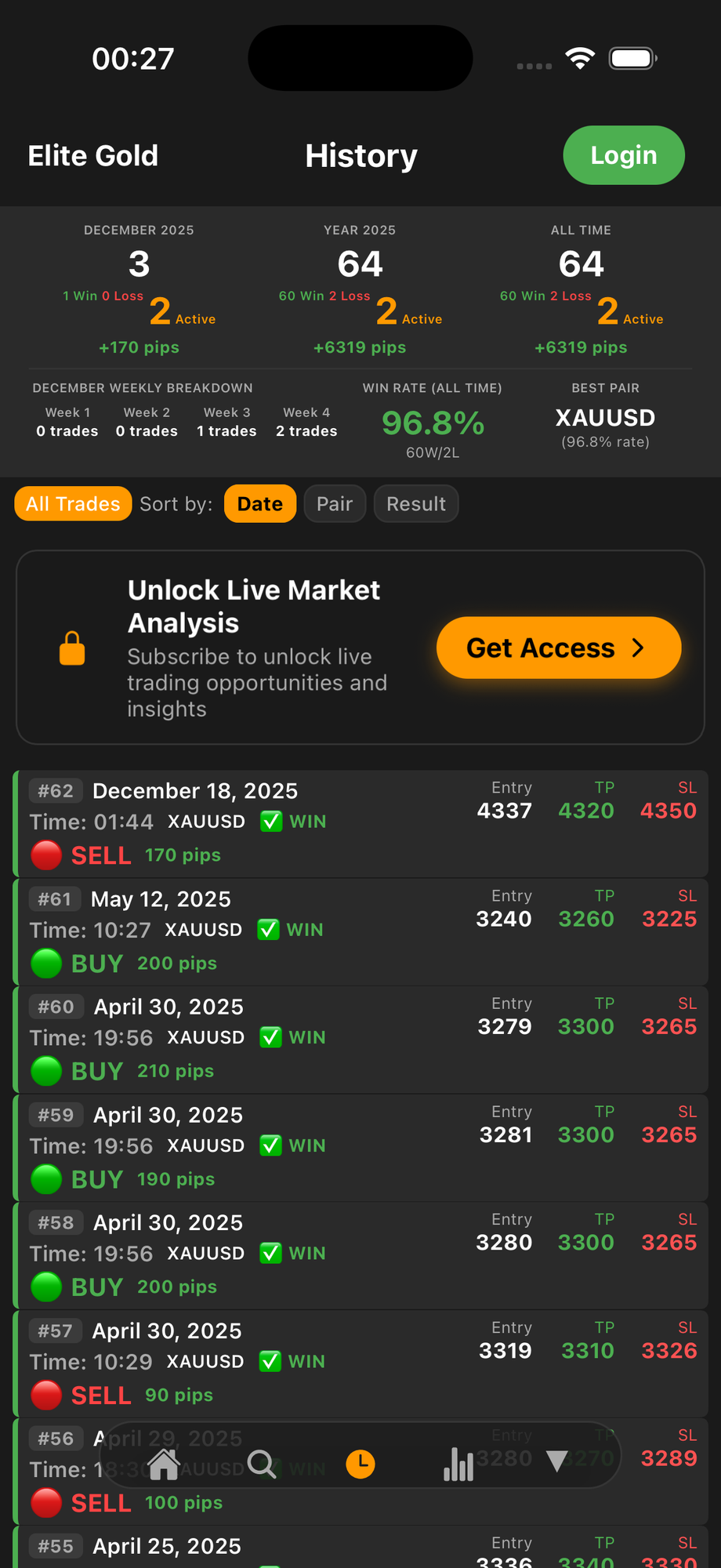Toggle the All Trades filter
The width and height of the screenshot is (721, 1568).
tap(72, 503)
